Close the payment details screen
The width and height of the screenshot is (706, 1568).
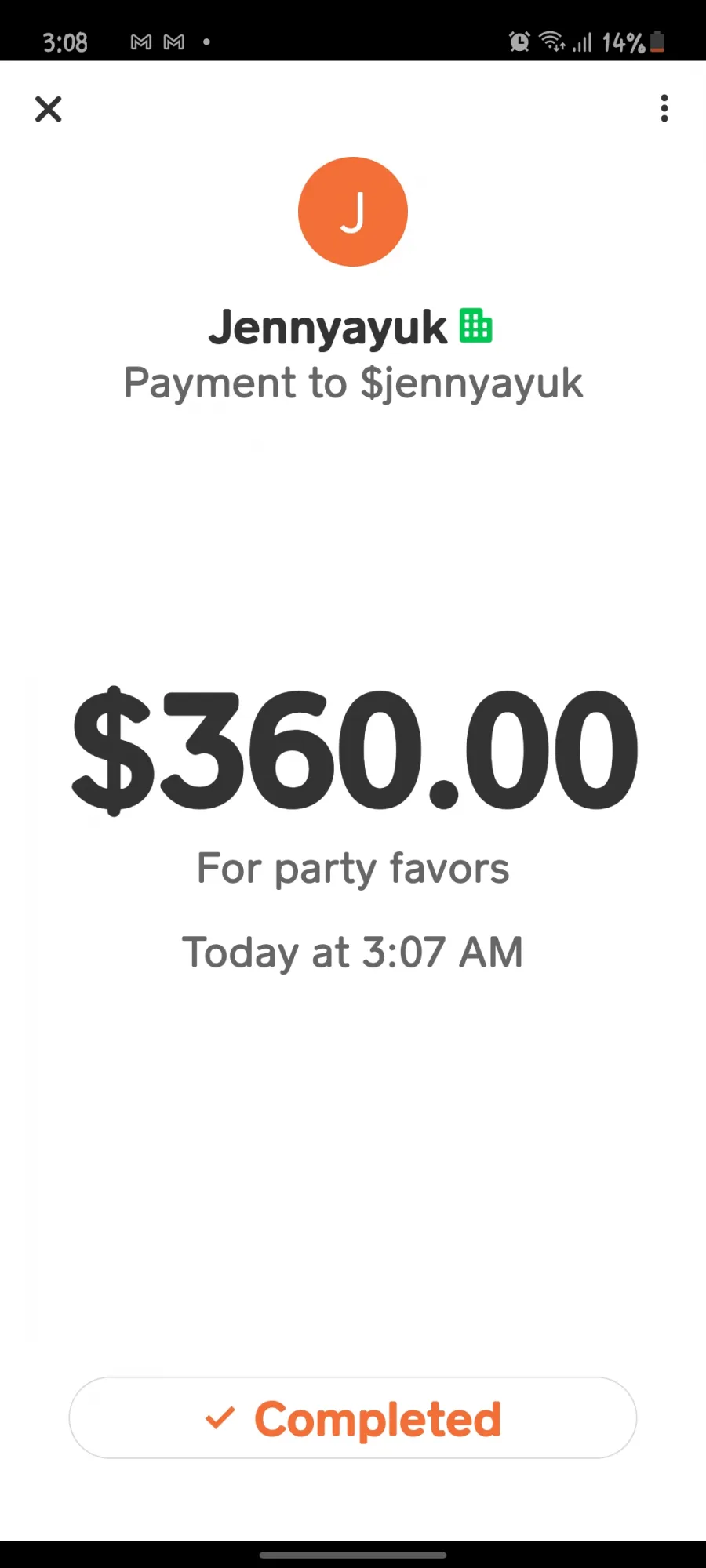[x=49, y=109]
